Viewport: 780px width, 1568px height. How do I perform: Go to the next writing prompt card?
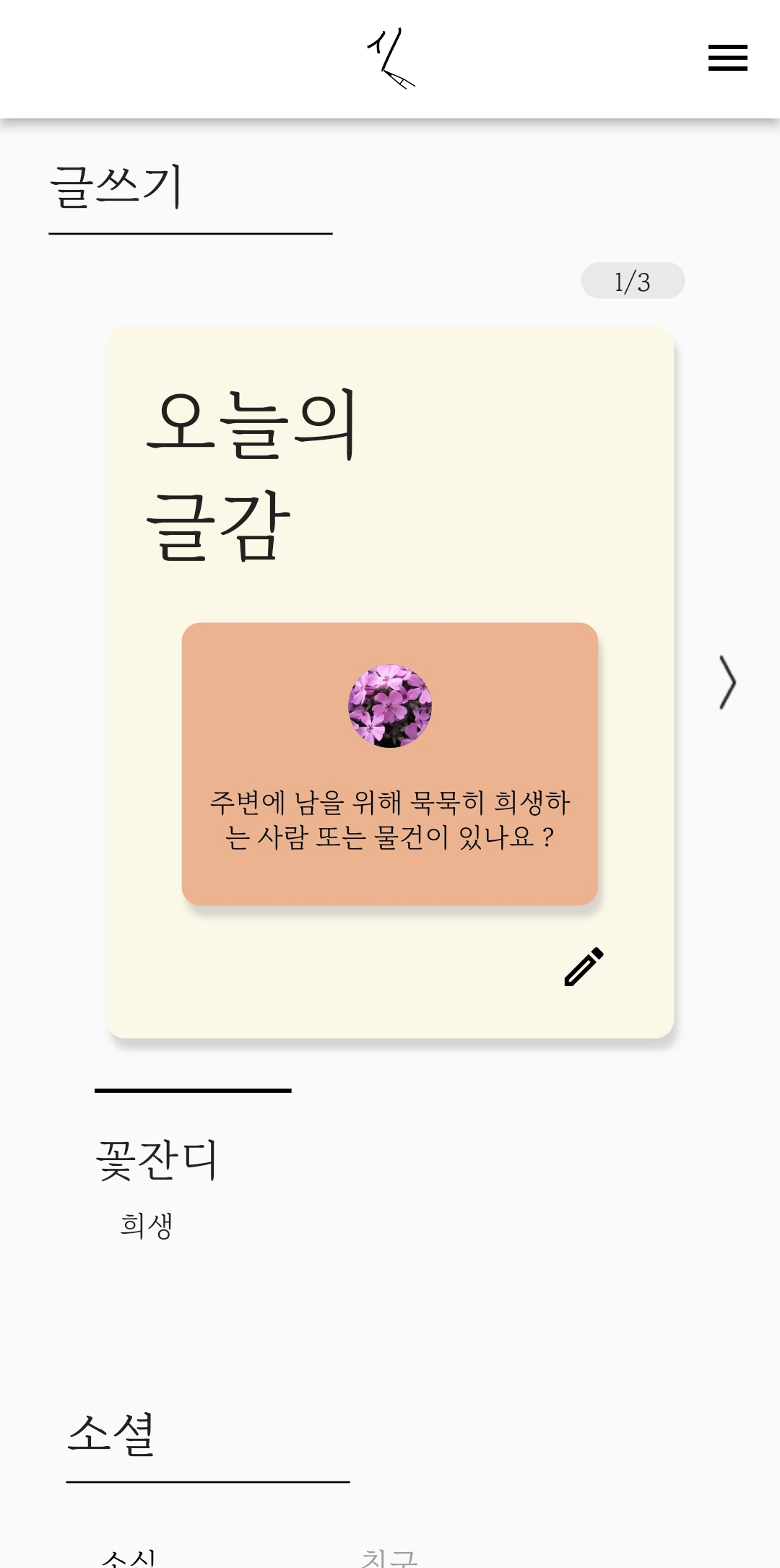pos(727,682)
